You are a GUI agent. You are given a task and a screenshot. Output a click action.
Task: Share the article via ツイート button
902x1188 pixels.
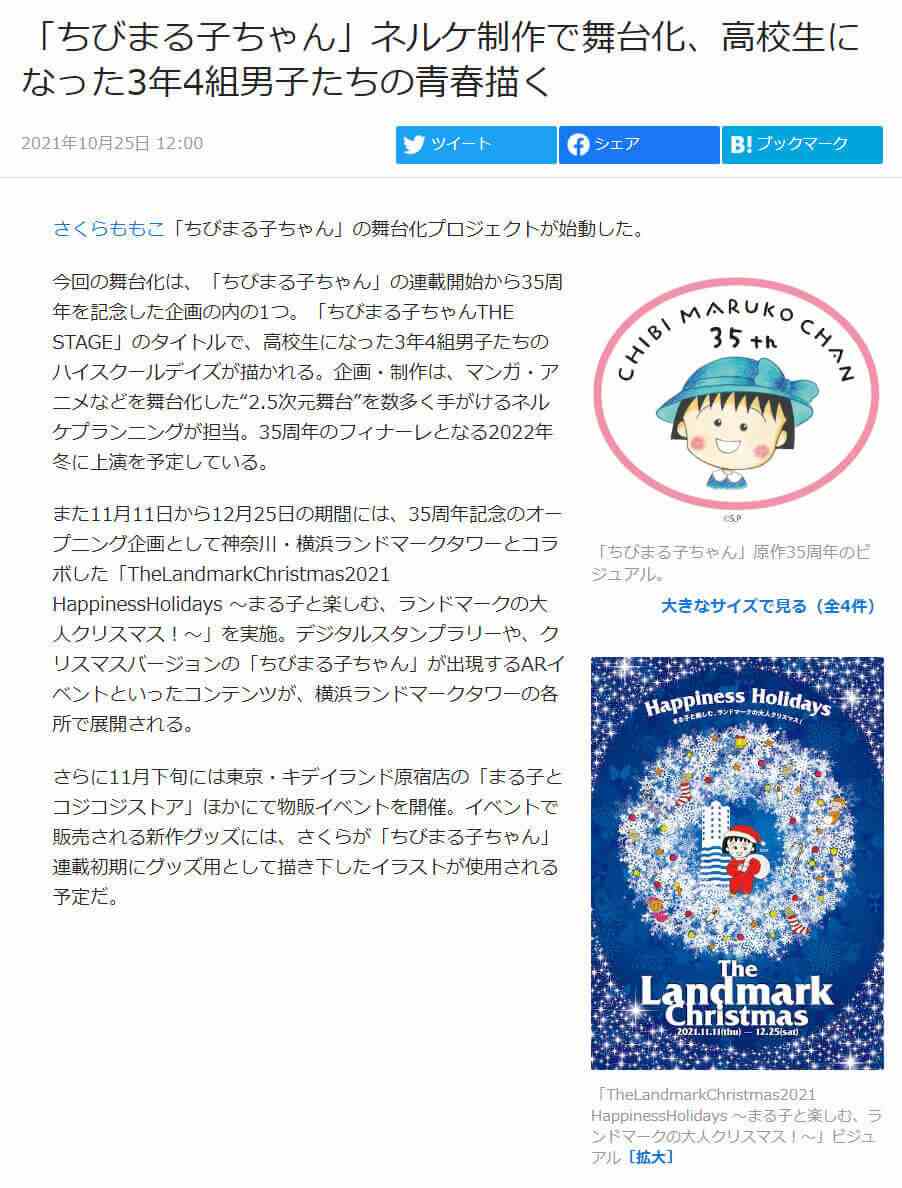476,145
